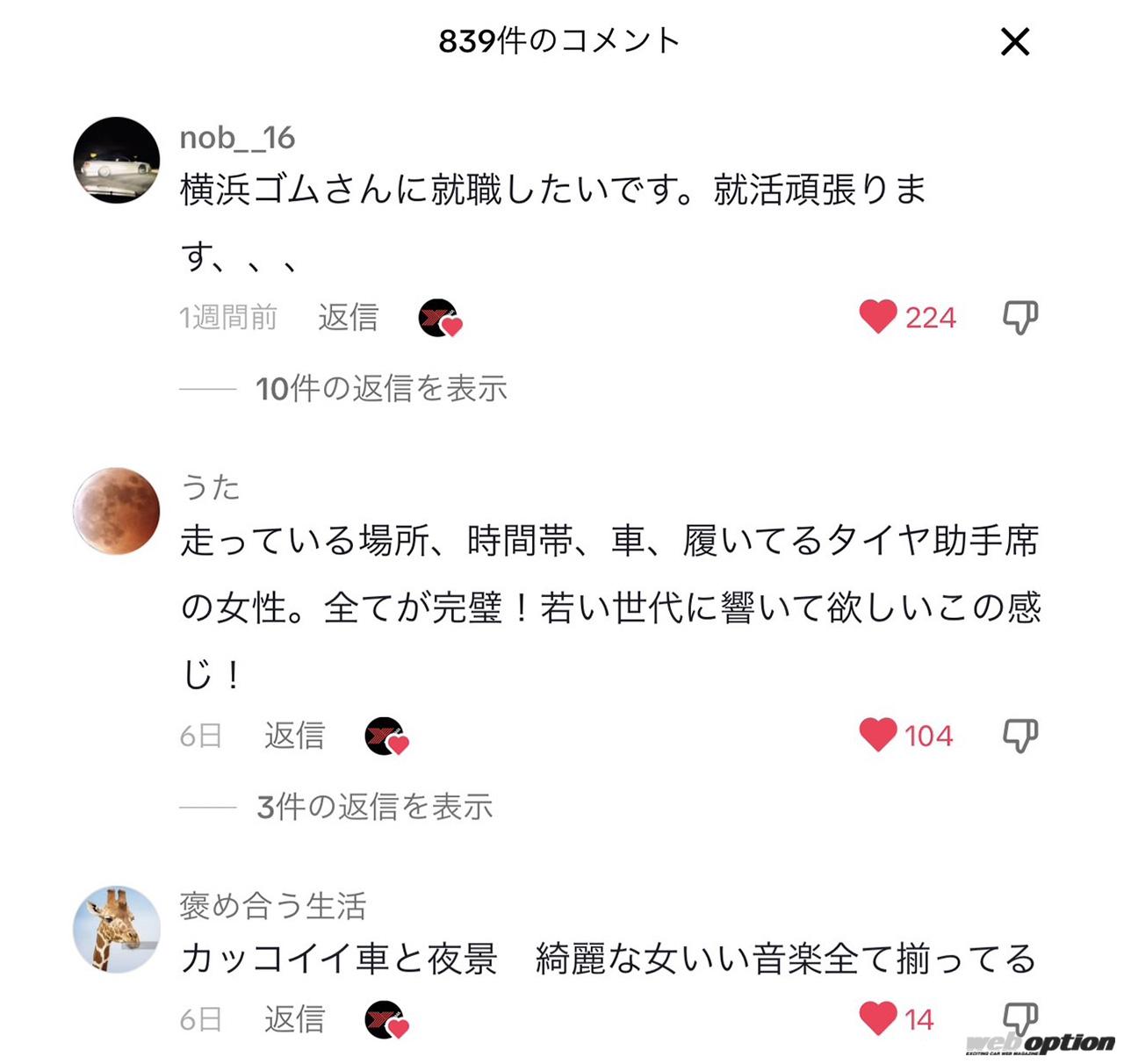Close the 839 comments panel
The height and width of the screenshot is (1064, 1124).
click(x=1014, y=41)
